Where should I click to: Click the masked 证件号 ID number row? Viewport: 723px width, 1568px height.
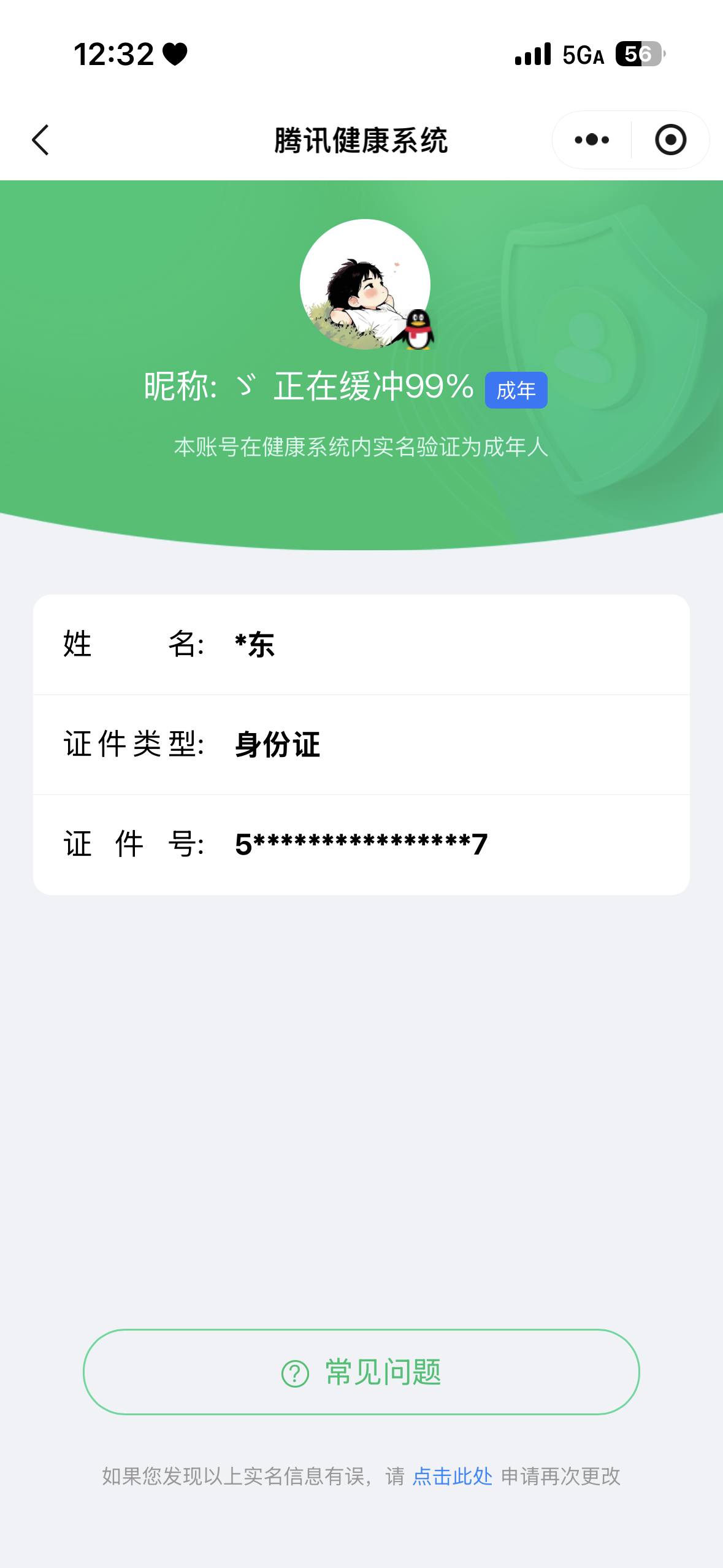361,845
